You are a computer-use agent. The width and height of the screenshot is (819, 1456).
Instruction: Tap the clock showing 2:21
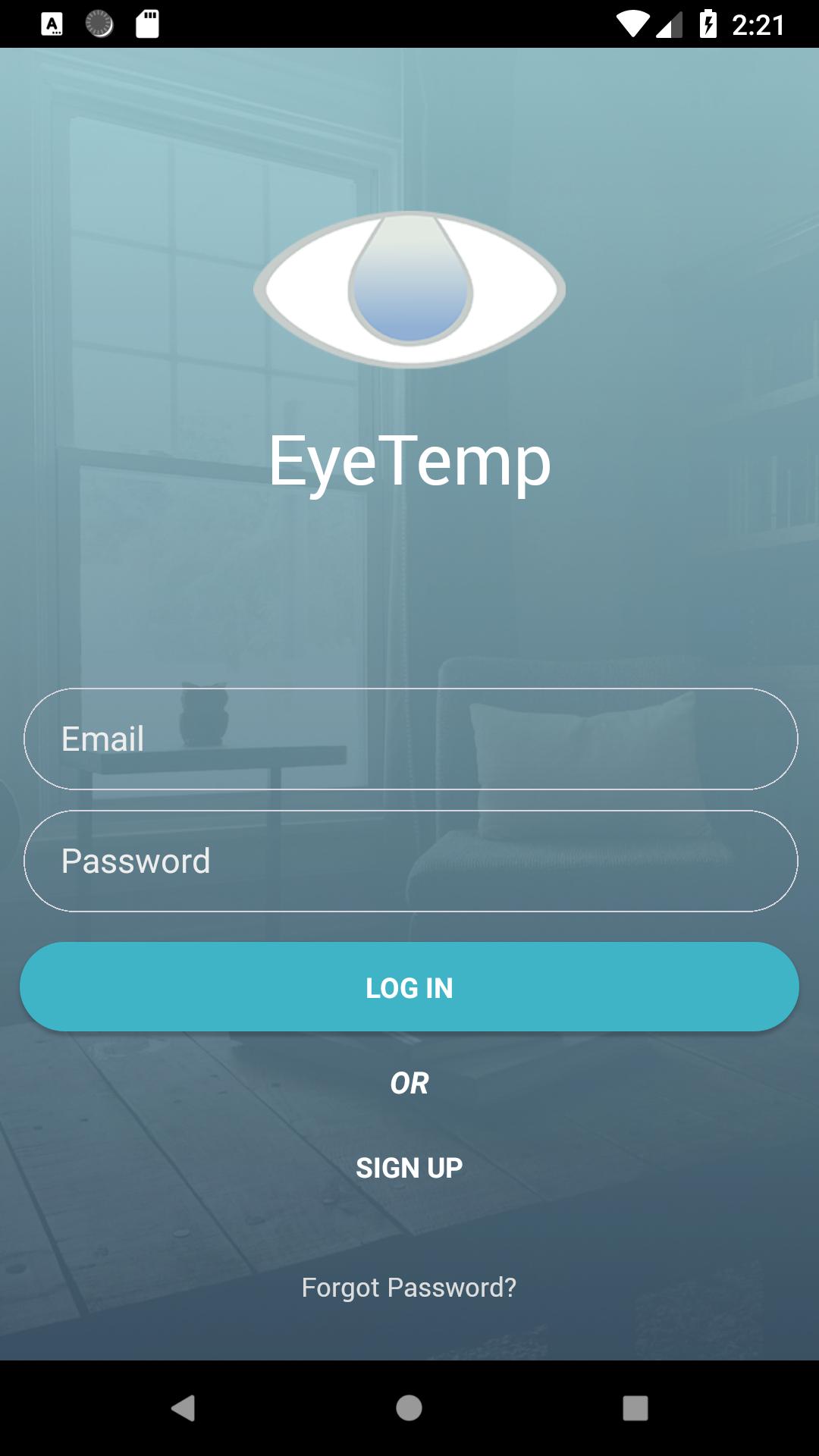coord(758,25)
